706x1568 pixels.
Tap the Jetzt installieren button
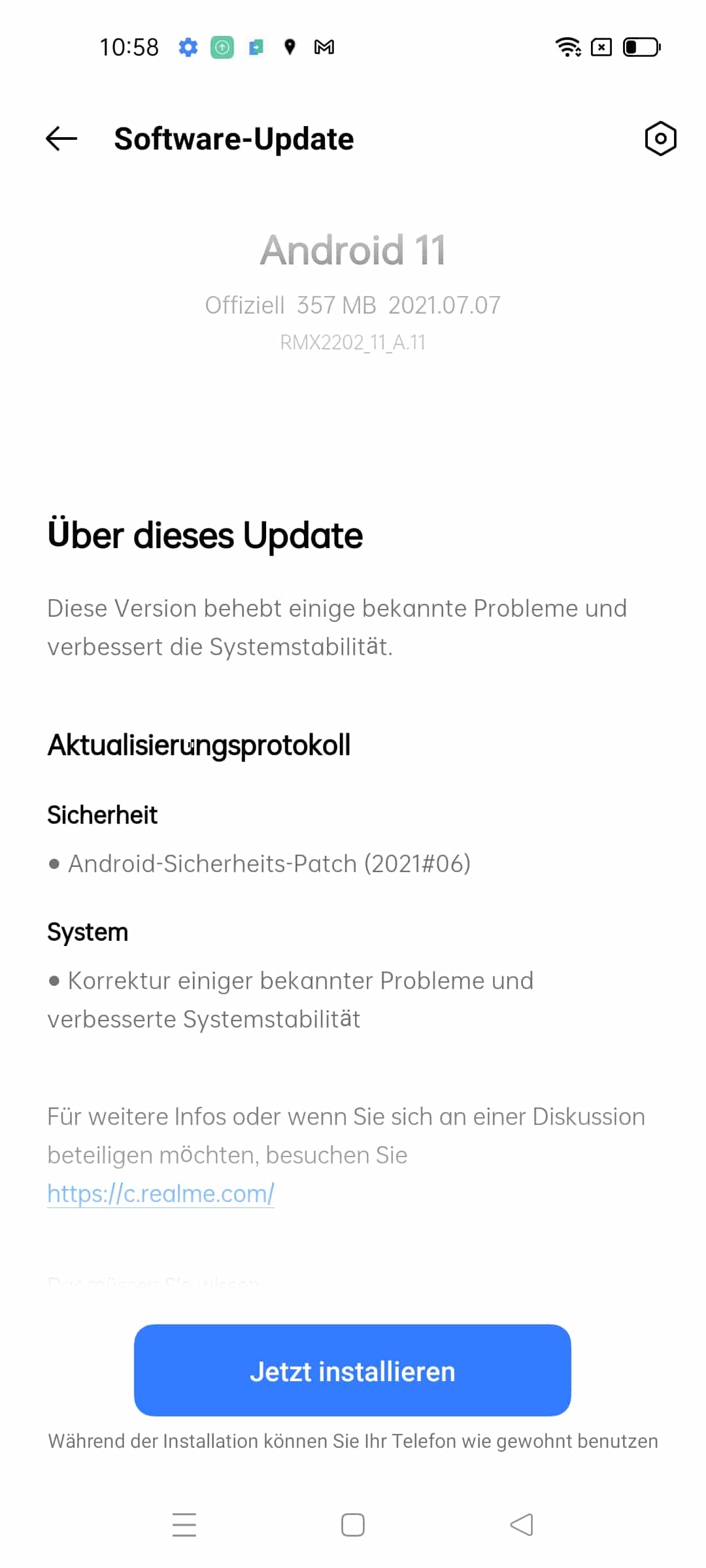point(352,1371)
